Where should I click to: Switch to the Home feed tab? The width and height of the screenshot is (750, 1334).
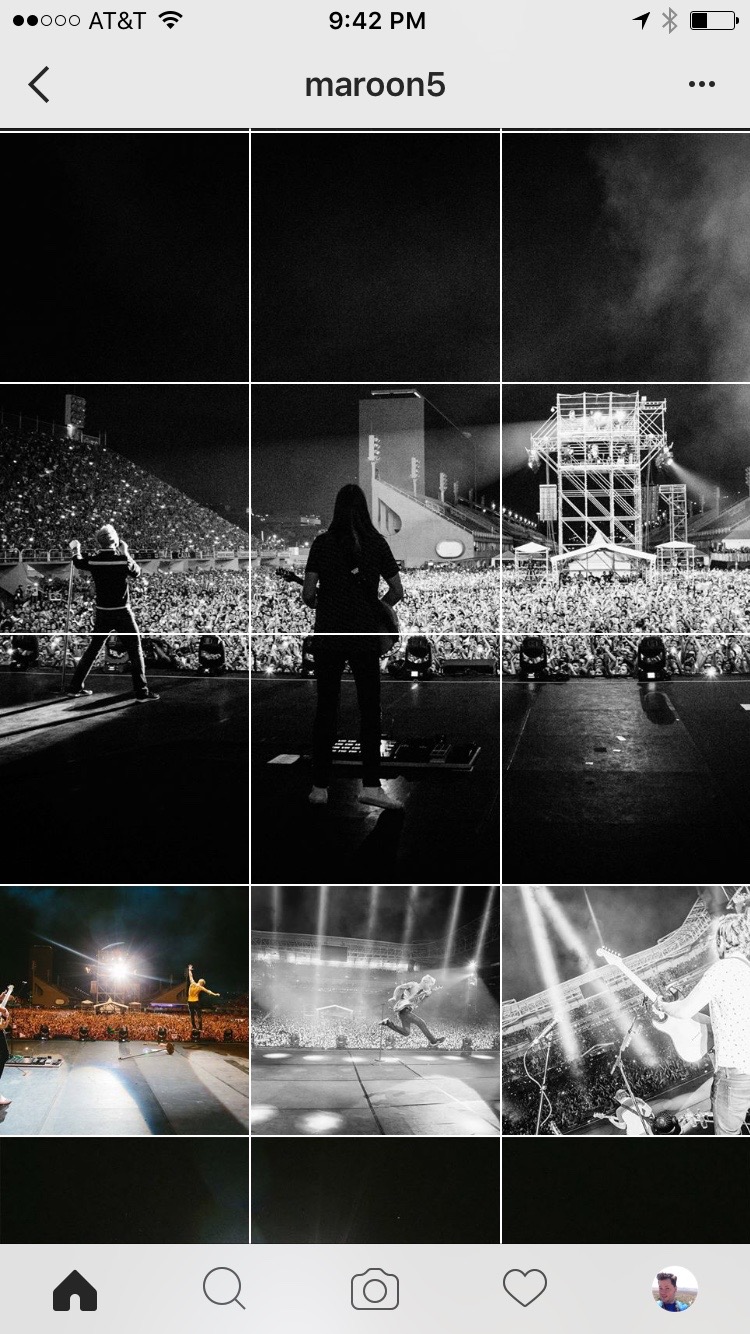pyautogui.click(x=75, y=1290)
